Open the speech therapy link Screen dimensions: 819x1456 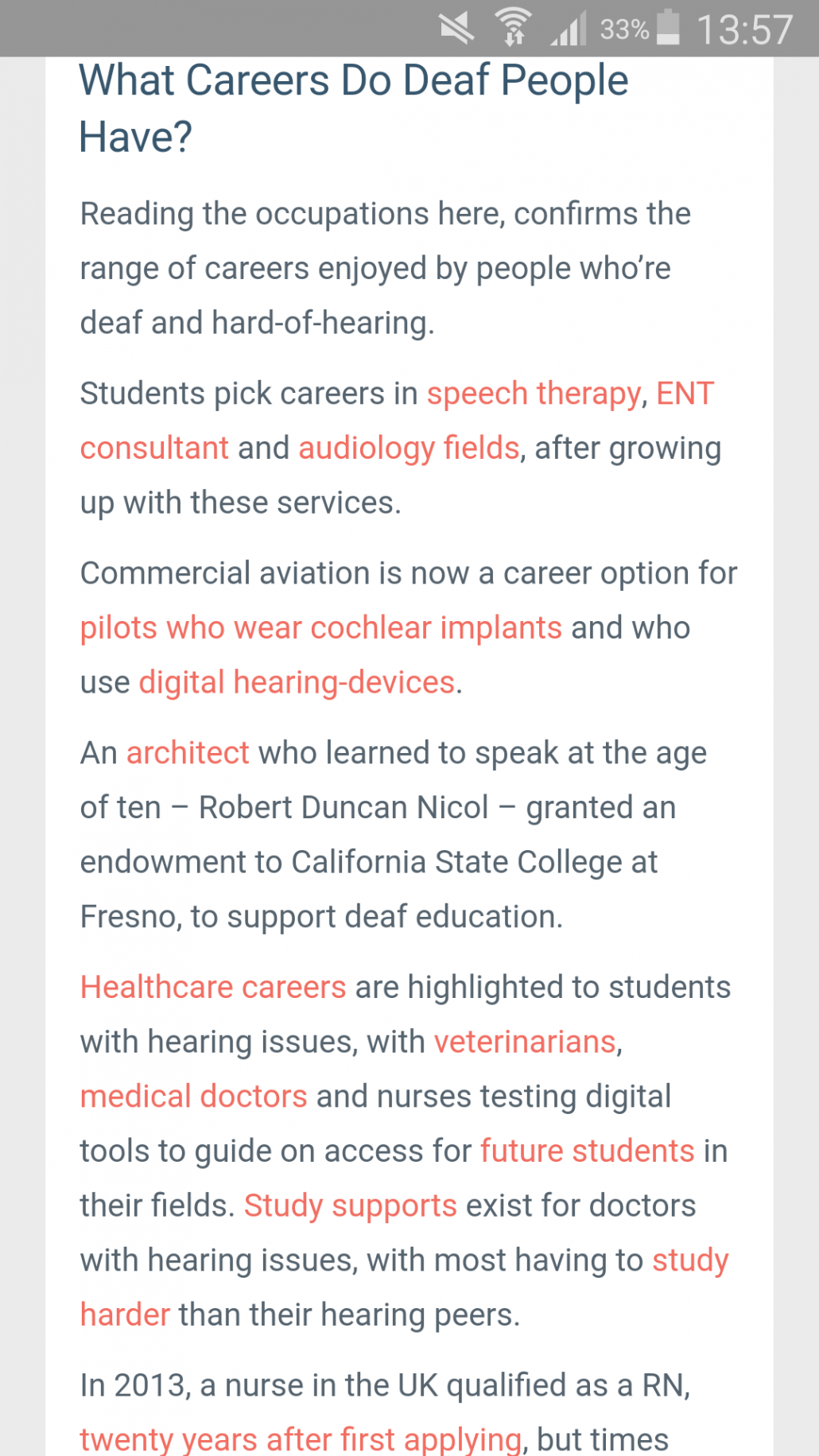(534, 394)
